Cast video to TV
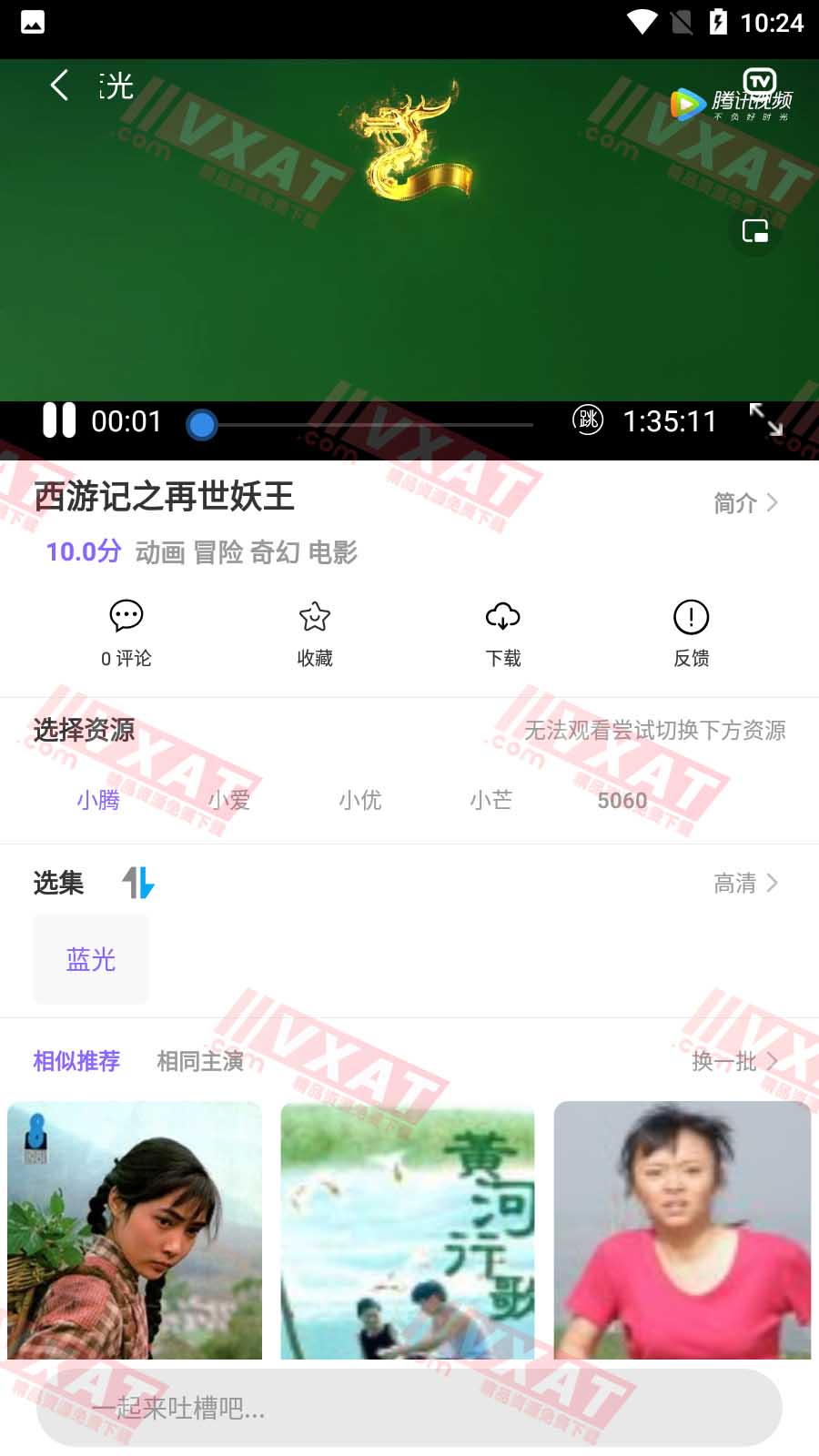Image resolution: width=819 pixels, height=1456 pixels. click(760, 81)
